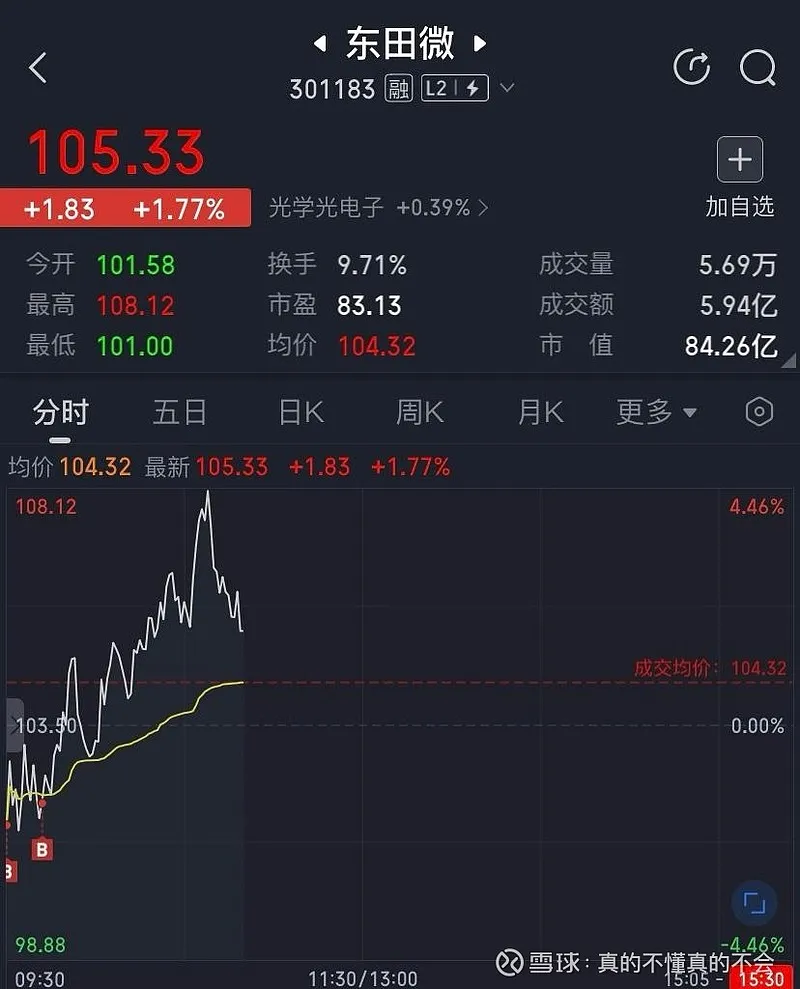
Task: Expand the 更多 chart options
Action: 656,412
